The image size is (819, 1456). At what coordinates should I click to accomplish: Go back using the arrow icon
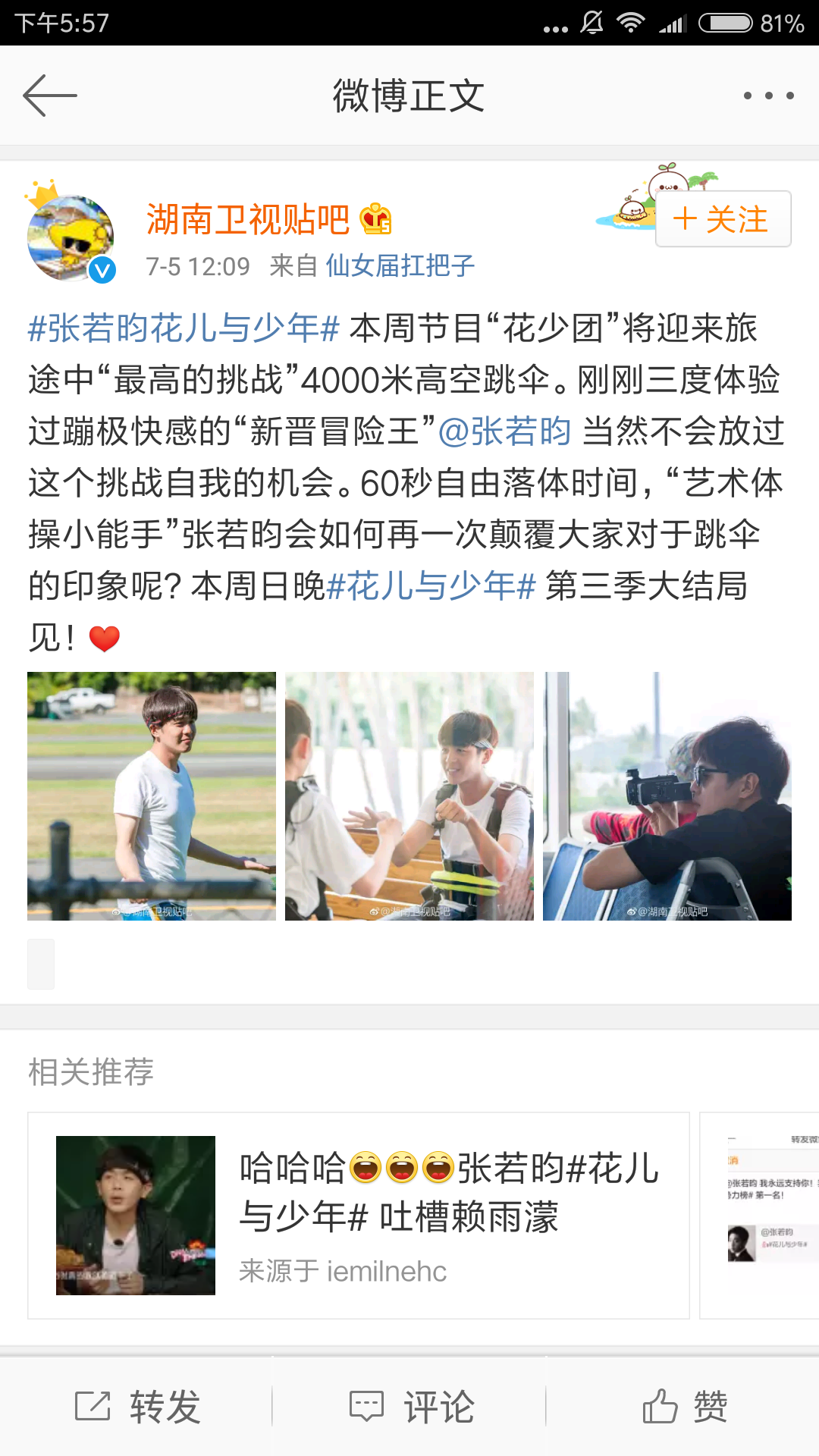(50, 96)
